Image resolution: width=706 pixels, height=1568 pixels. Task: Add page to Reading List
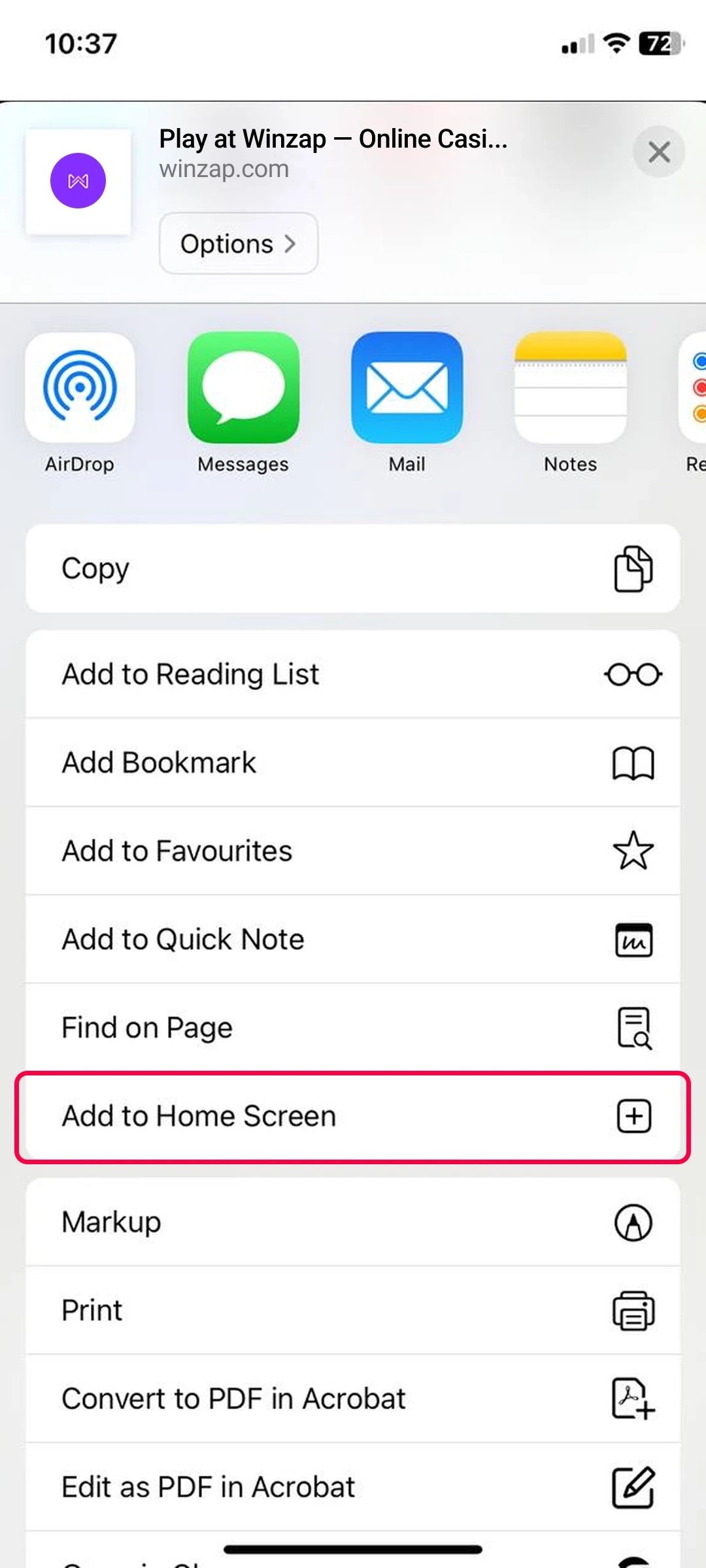click(353, 674)
